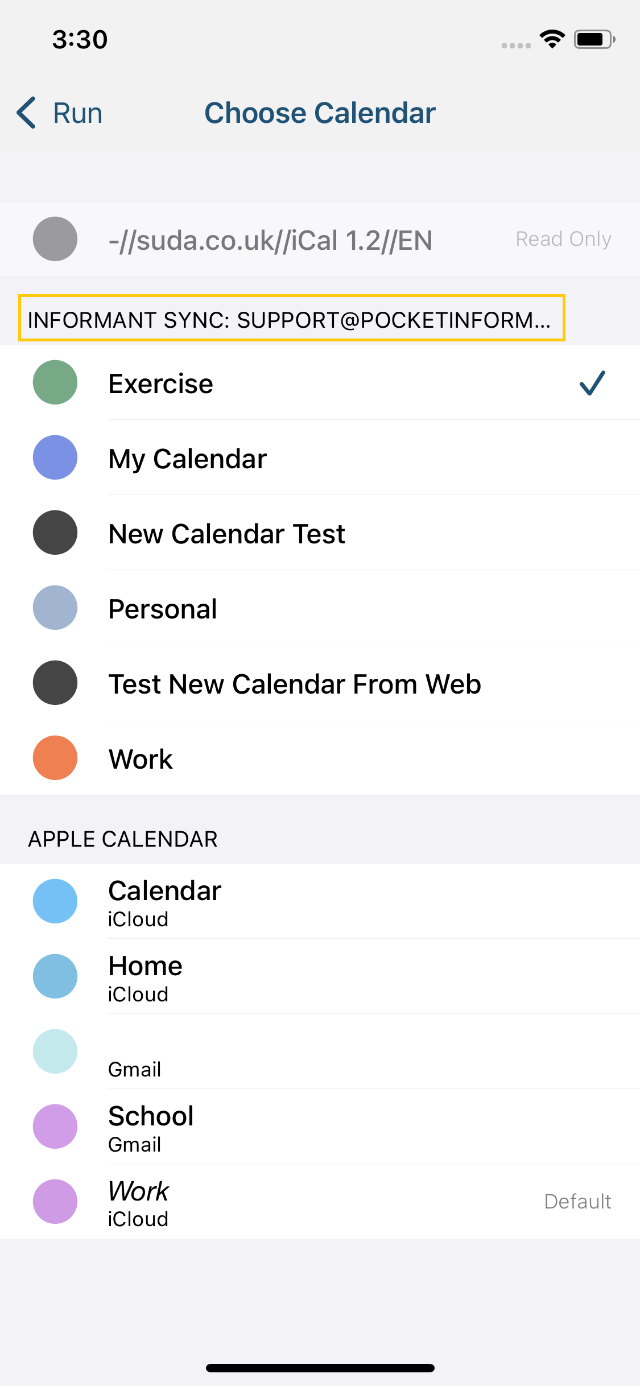
Task: Select the Exercise calendar
Action: [320, 383]
